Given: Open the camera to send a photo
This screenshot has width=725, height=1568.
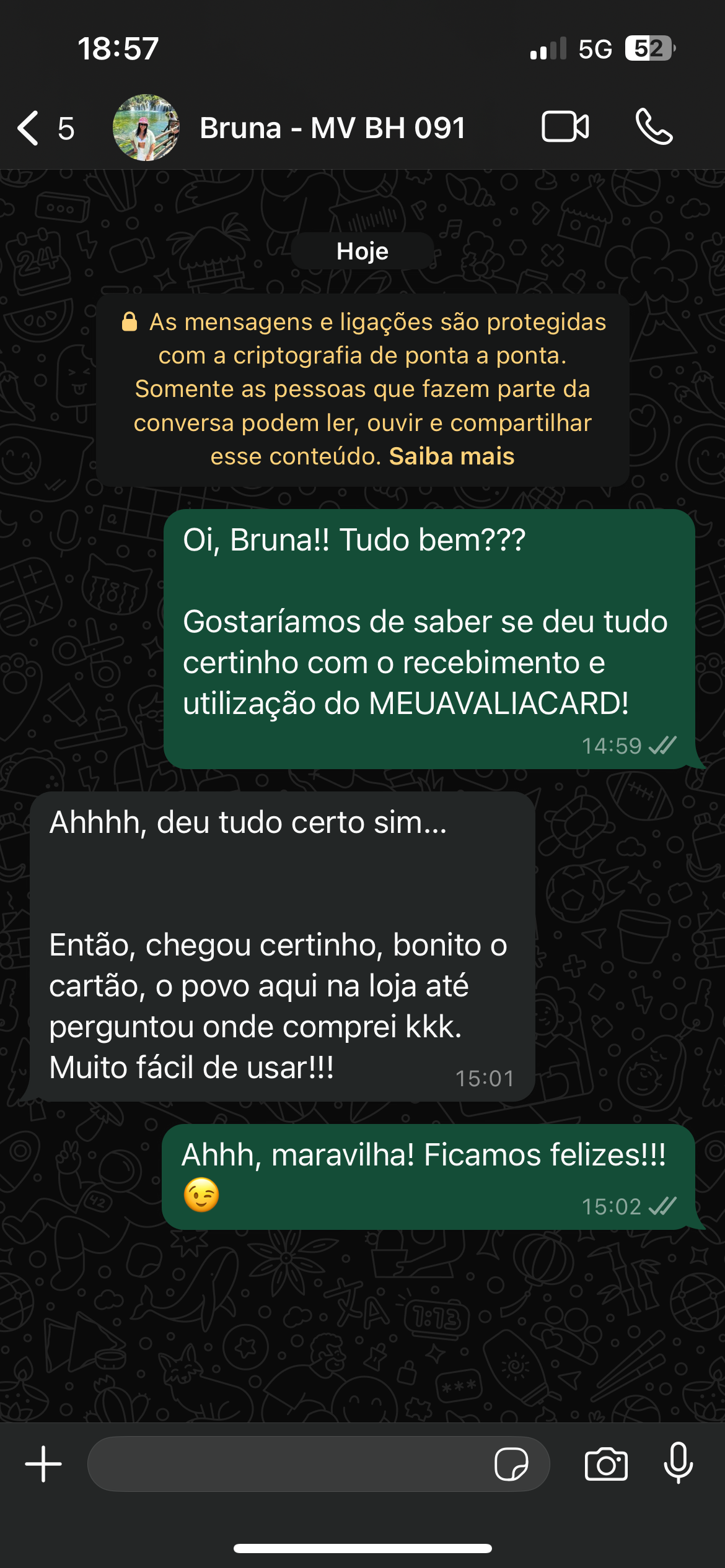Looking at the screenshot, I should [x=606, y=1464].
